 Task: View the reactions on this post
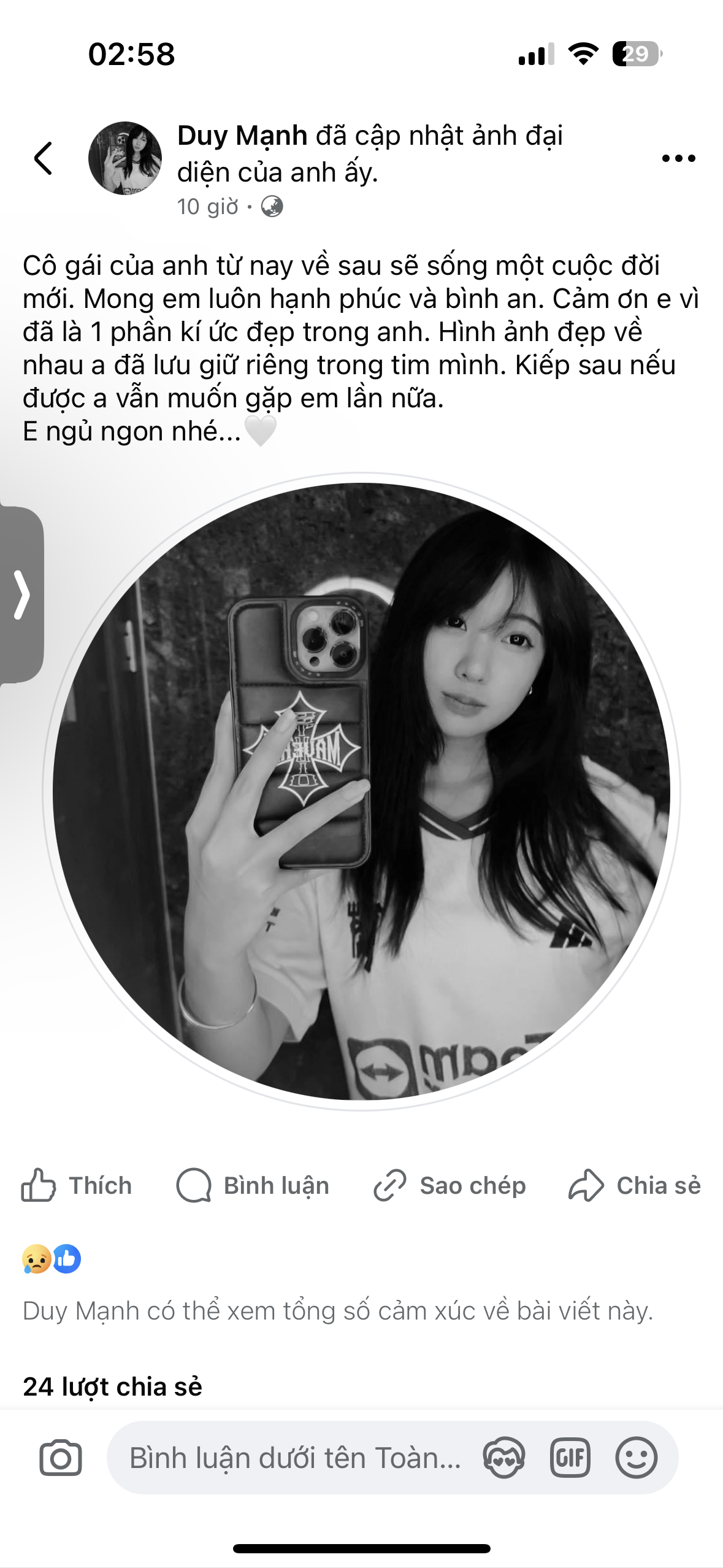pos(52,1259)
